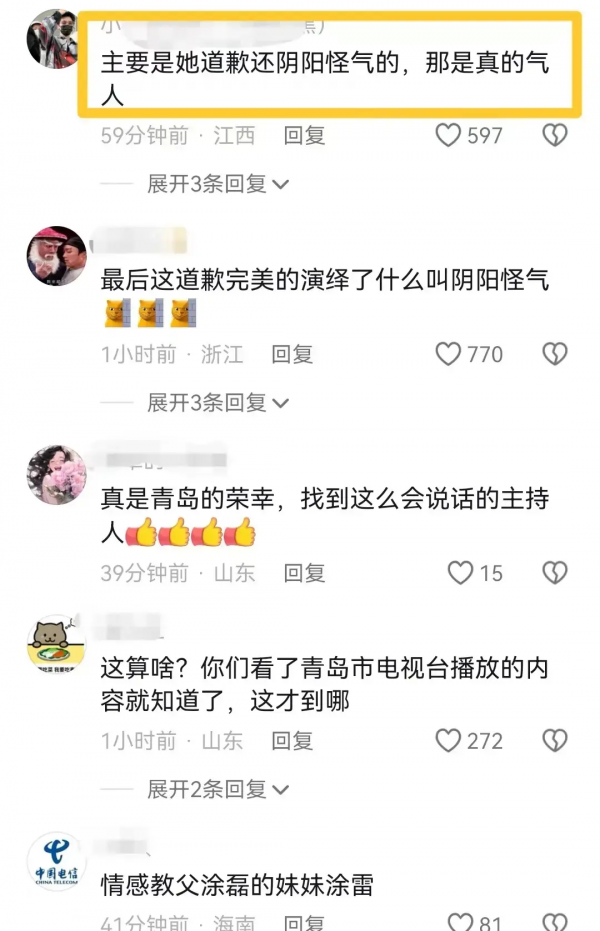Image resolution: width=600 pixels, height=931 pixels.
Task: Like the comment with 272 likes
Action: 448,741
